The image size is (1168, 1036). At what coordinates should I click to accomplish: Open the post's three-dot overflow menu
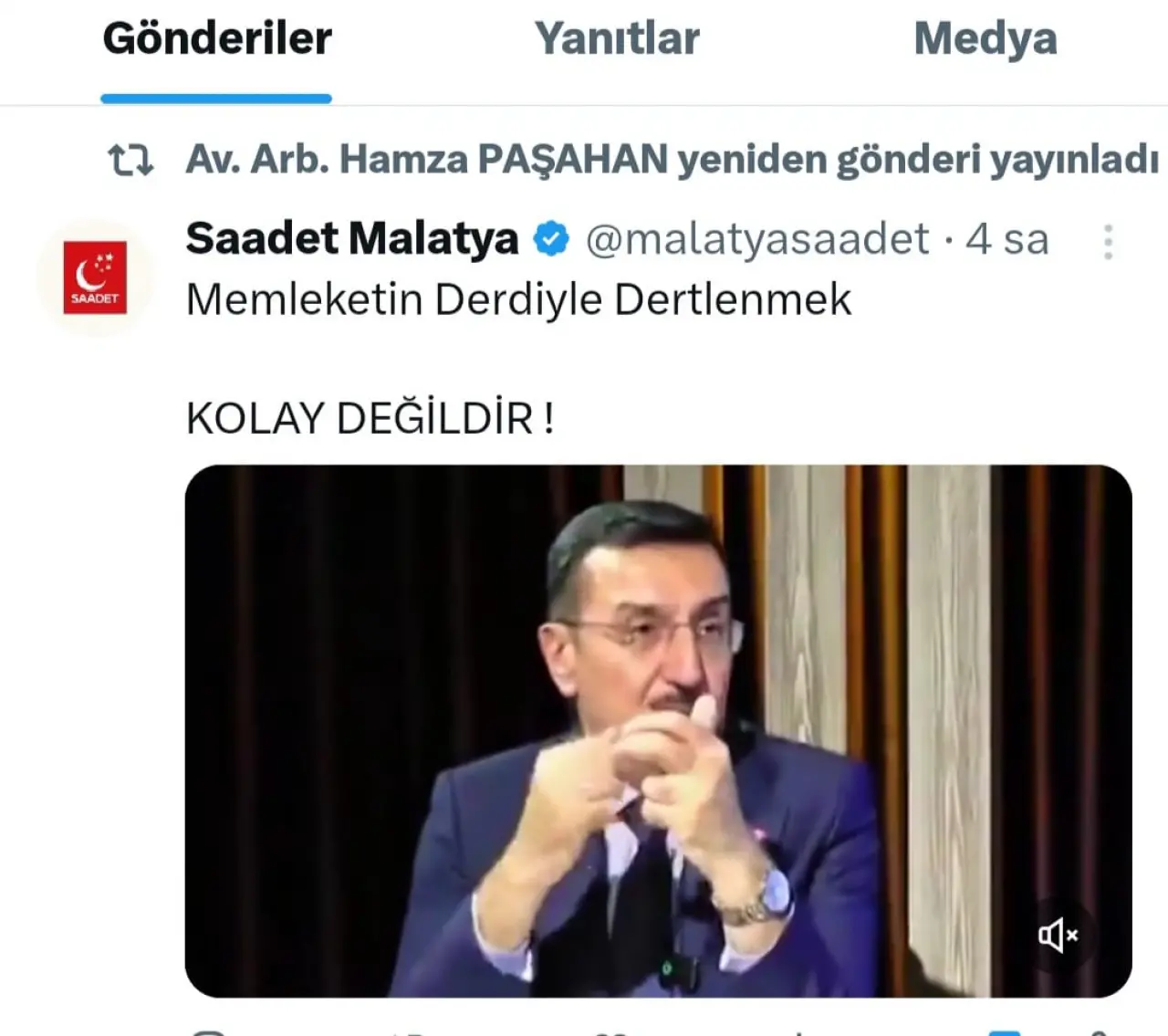pyautogui.click(x=1108, y=242)
